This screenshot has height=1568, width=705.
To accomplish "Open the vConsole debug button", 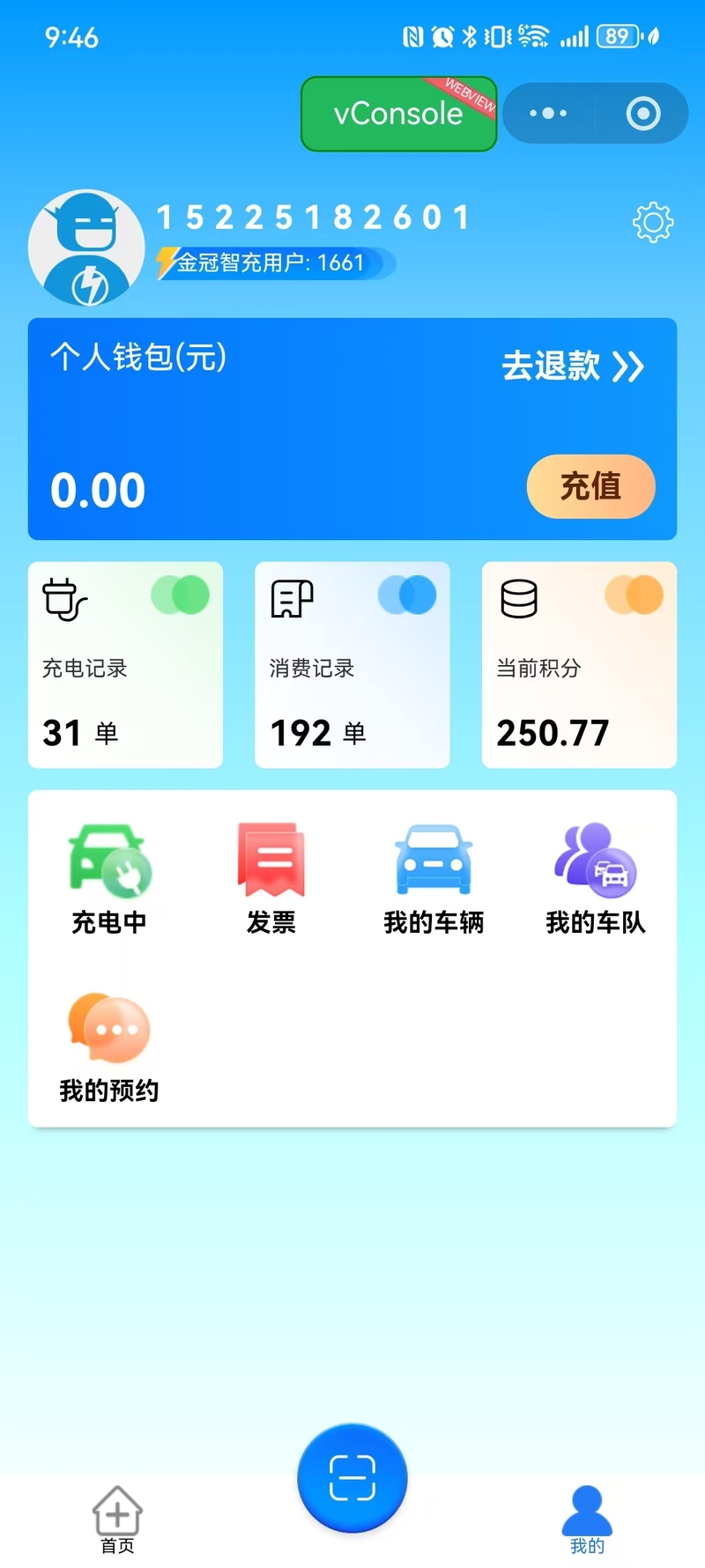I will [x=398, y=114].
